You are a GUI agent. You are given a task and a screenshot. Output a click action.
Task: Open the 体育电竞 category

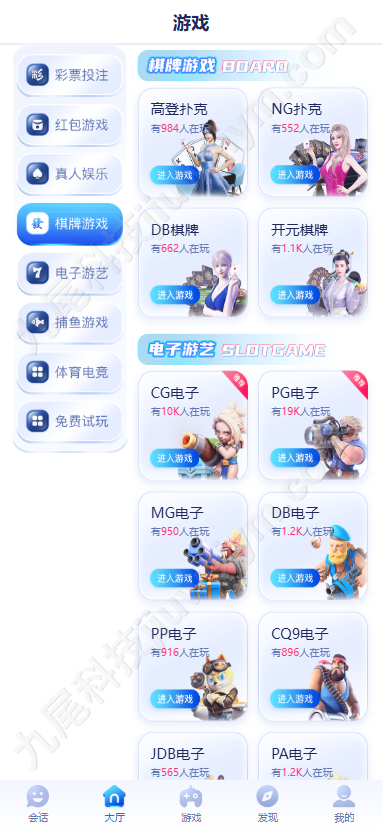click(70, 372)
